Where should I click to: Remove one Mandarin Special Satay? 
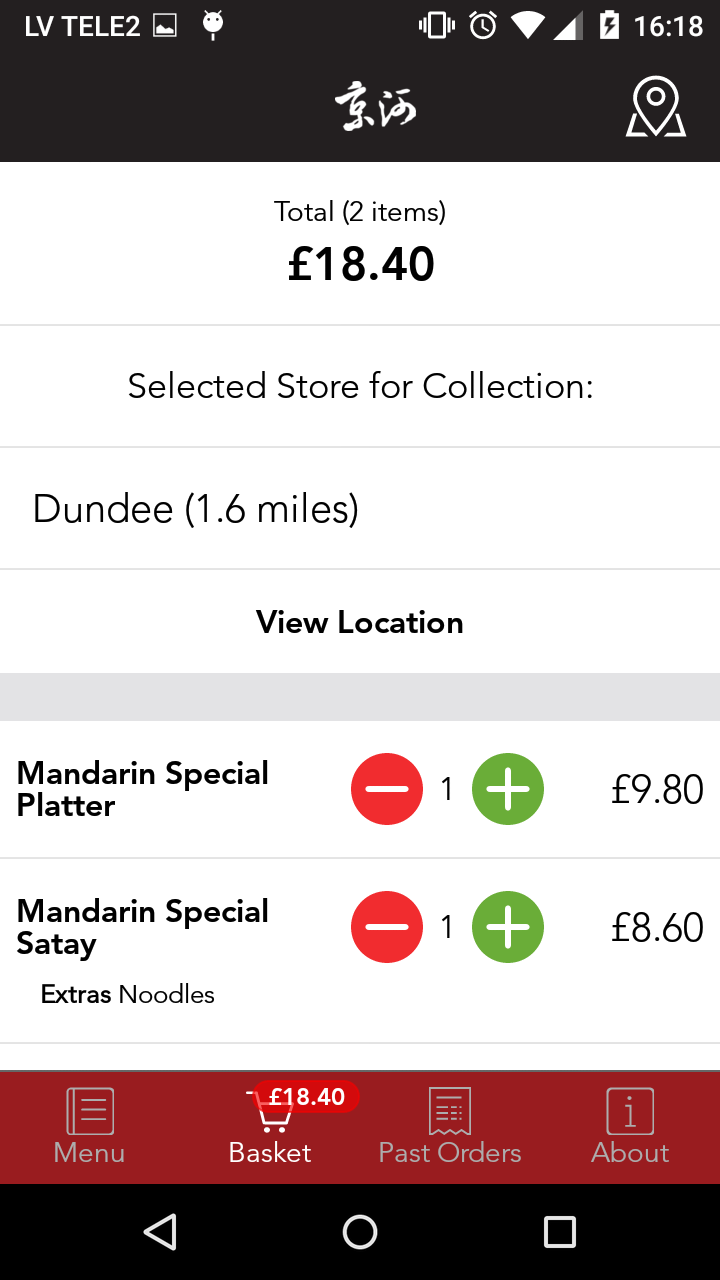(x=387, y=927)
